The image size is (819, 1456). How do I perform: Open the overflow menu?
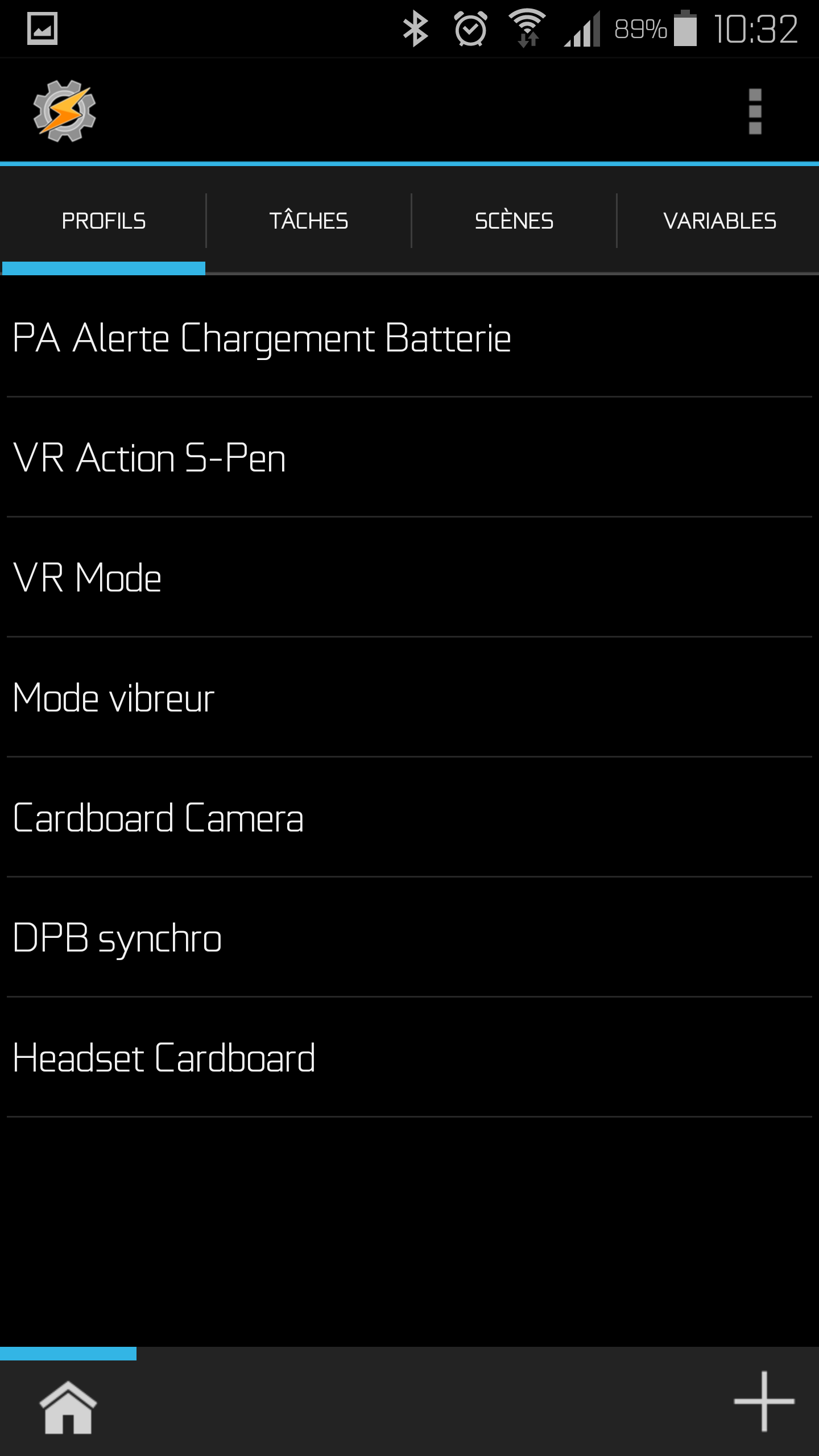755,111
